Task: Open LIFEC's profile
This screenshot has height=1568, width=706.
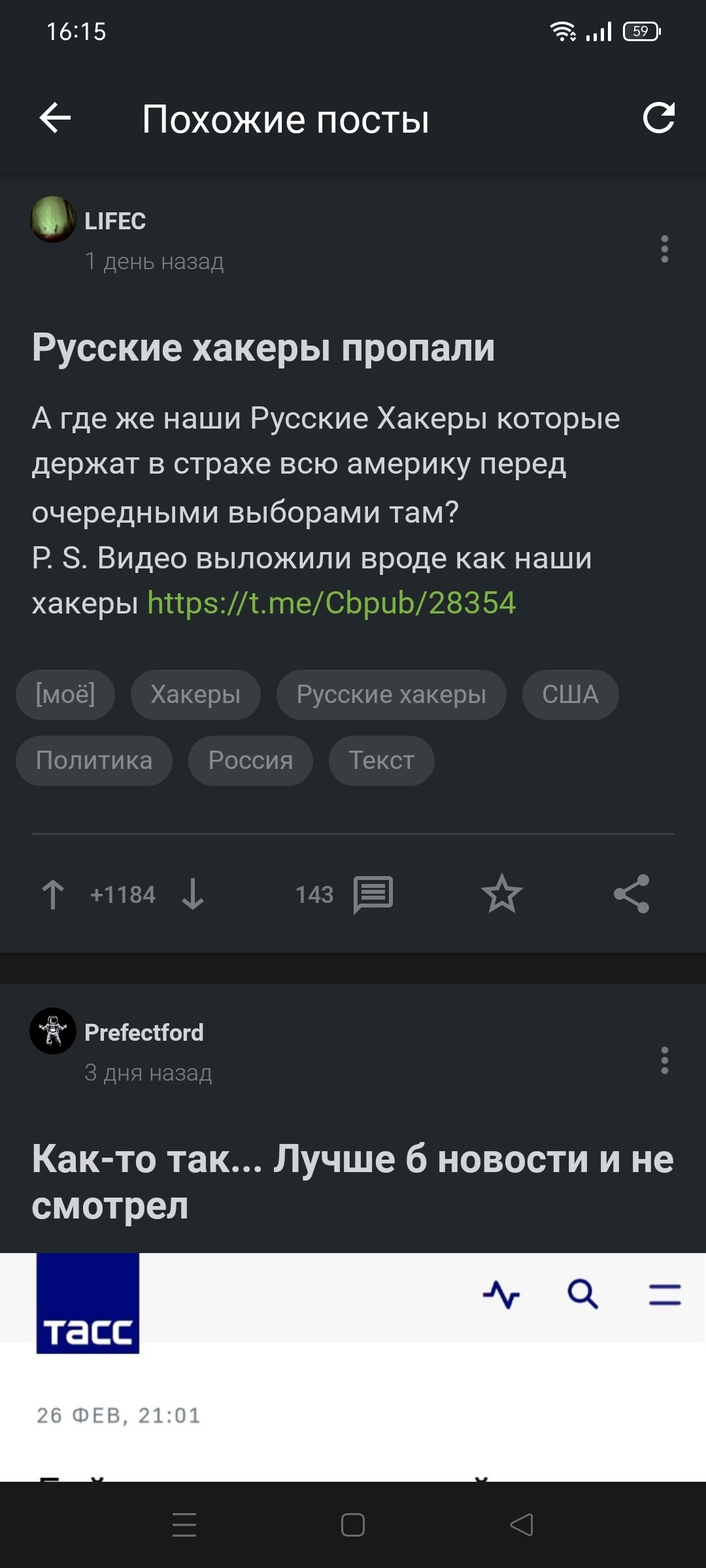Action: click(114, 221)
